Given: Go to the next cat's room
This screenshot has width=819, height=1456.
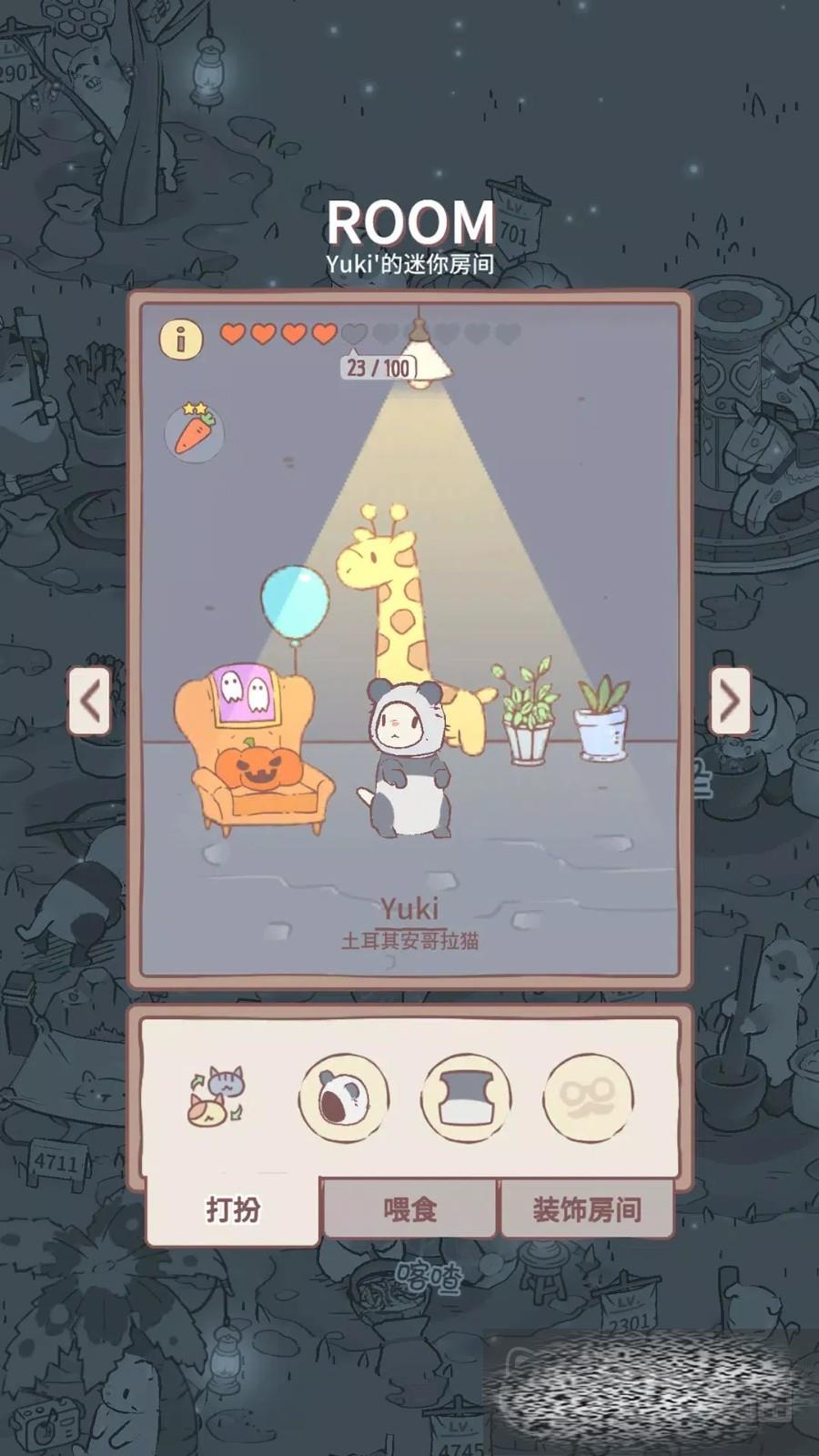Looking at the screenshot, I should (x=730, y=701).
